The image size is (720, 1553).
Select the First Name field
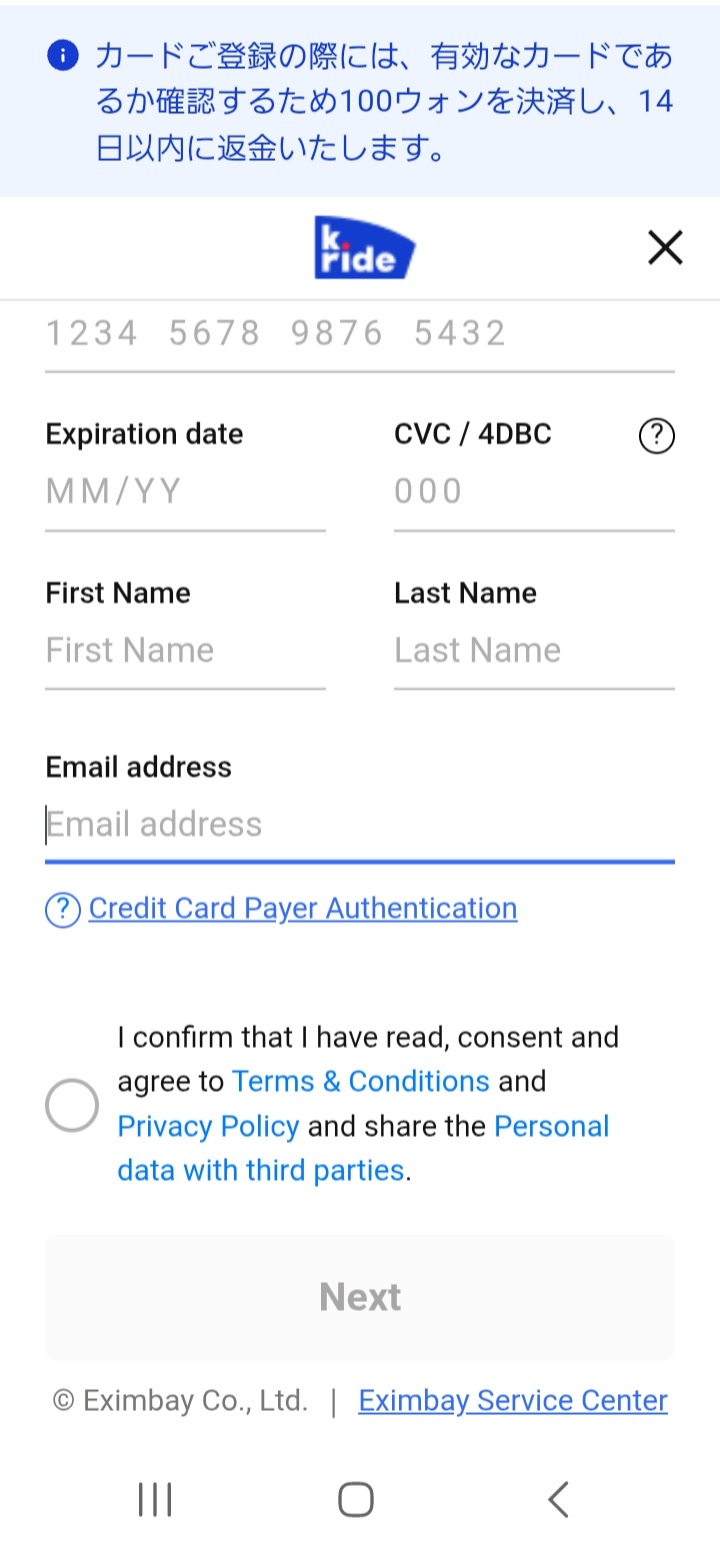coord(185,651)
